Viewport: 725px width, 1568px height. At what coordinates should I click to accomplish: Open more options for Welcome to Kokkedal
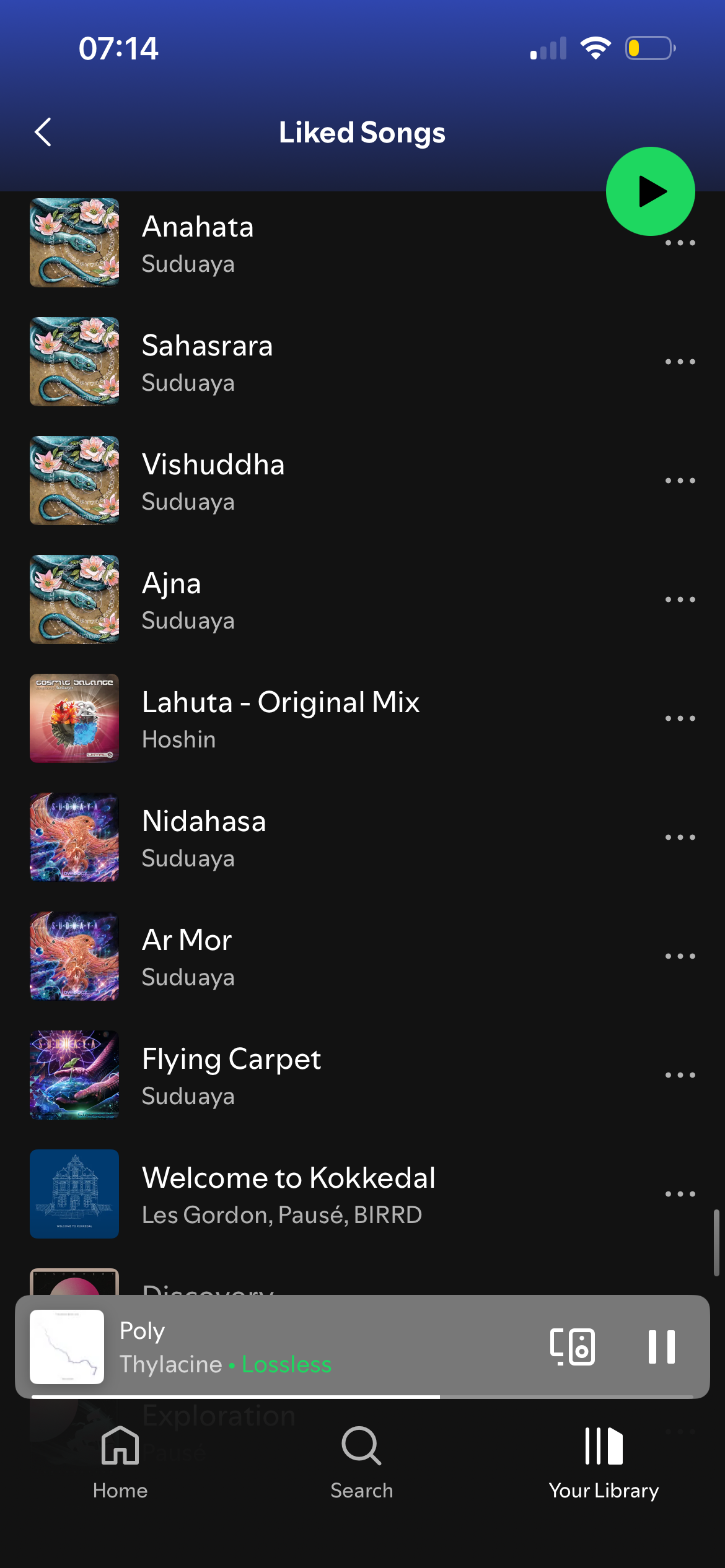[680, 1194]
